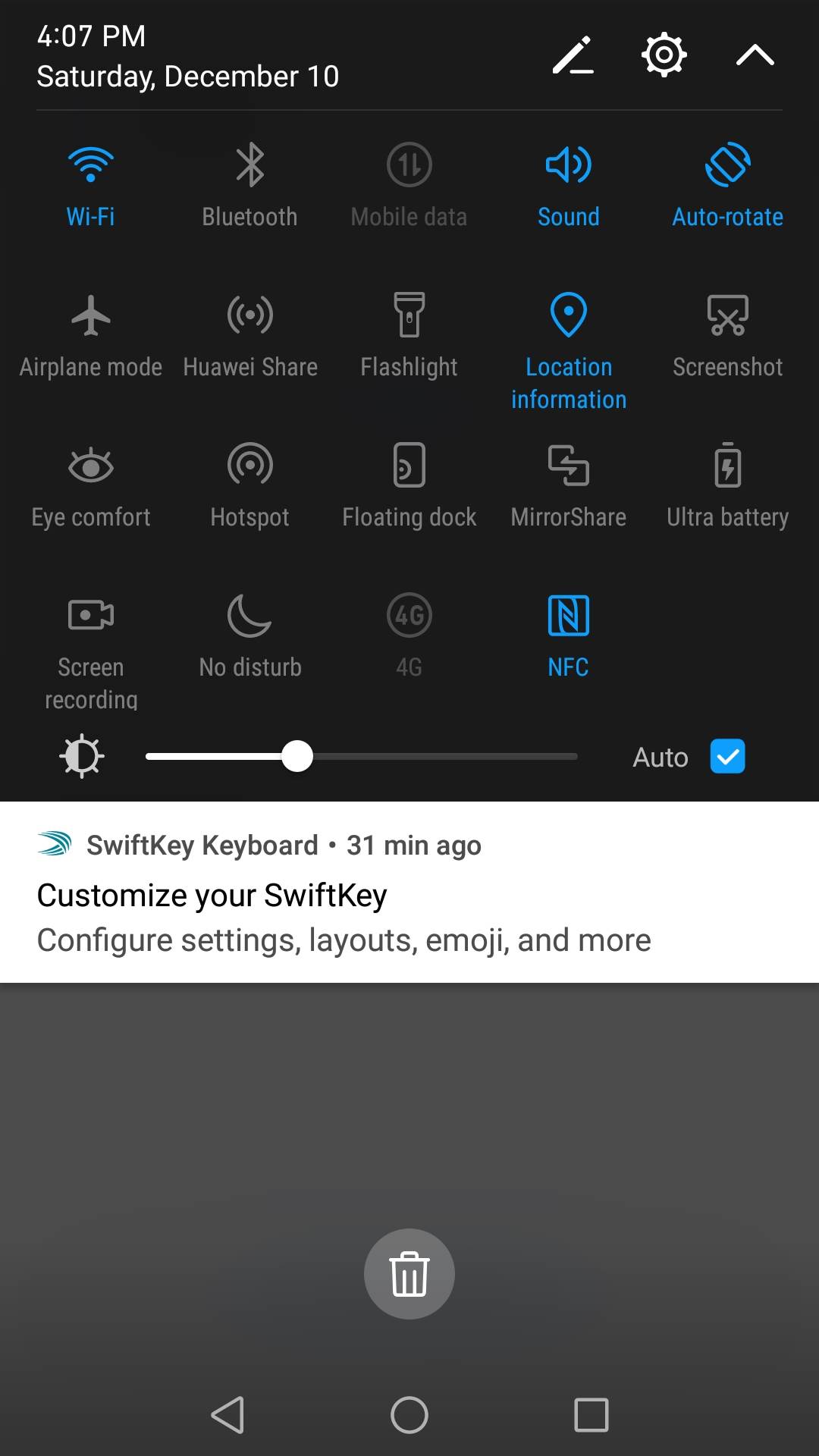Start Screen recording
The image size is (819, 1456).
(91, 616)
